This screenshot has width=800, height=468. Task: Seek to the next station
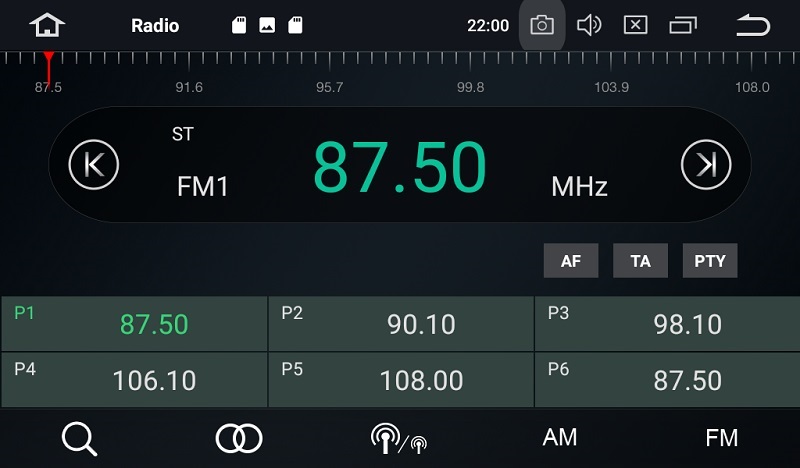pos(706,164)
